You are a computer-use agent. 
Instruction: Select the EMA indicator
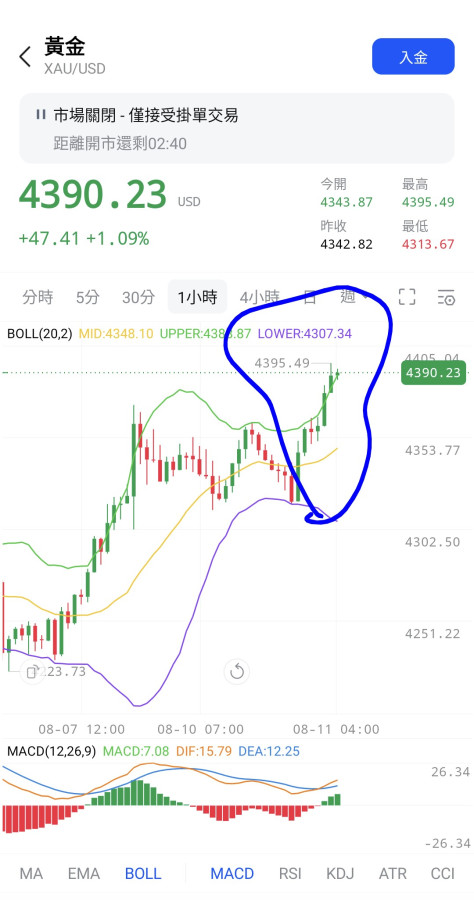tap(84, 874)
